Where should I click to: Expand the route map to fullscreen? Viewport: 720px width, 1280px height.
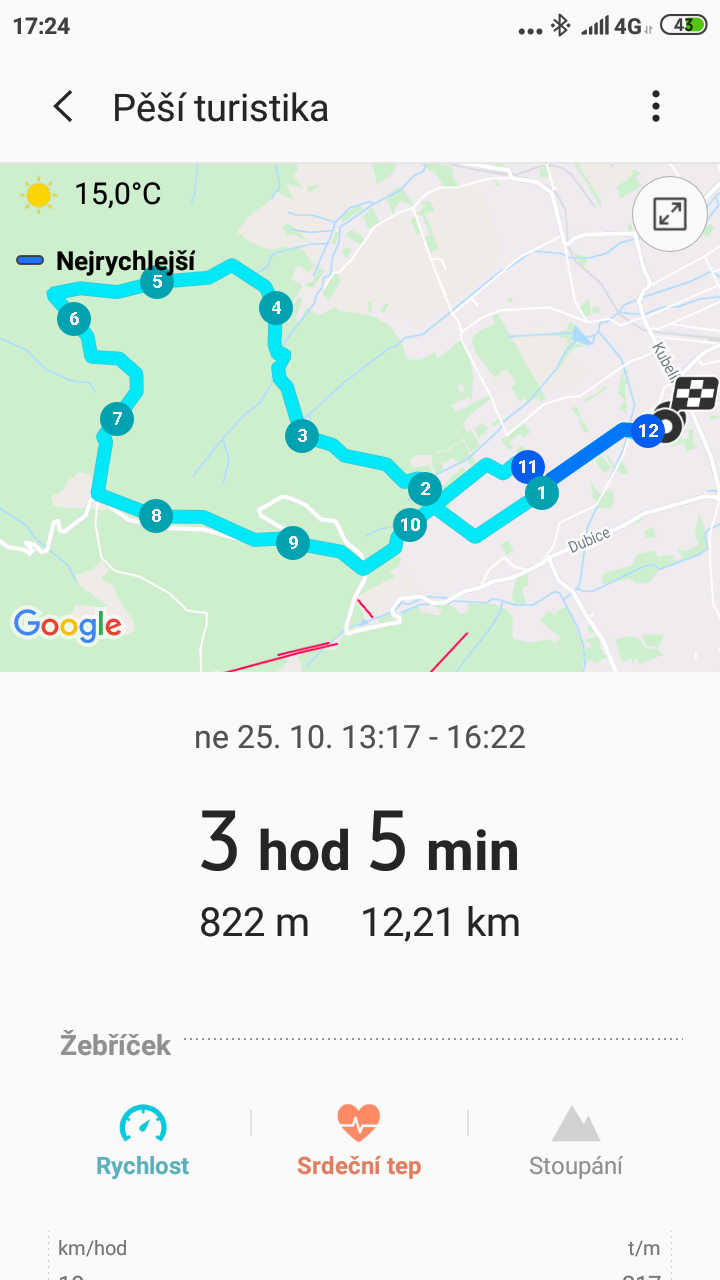pos(669,213)
